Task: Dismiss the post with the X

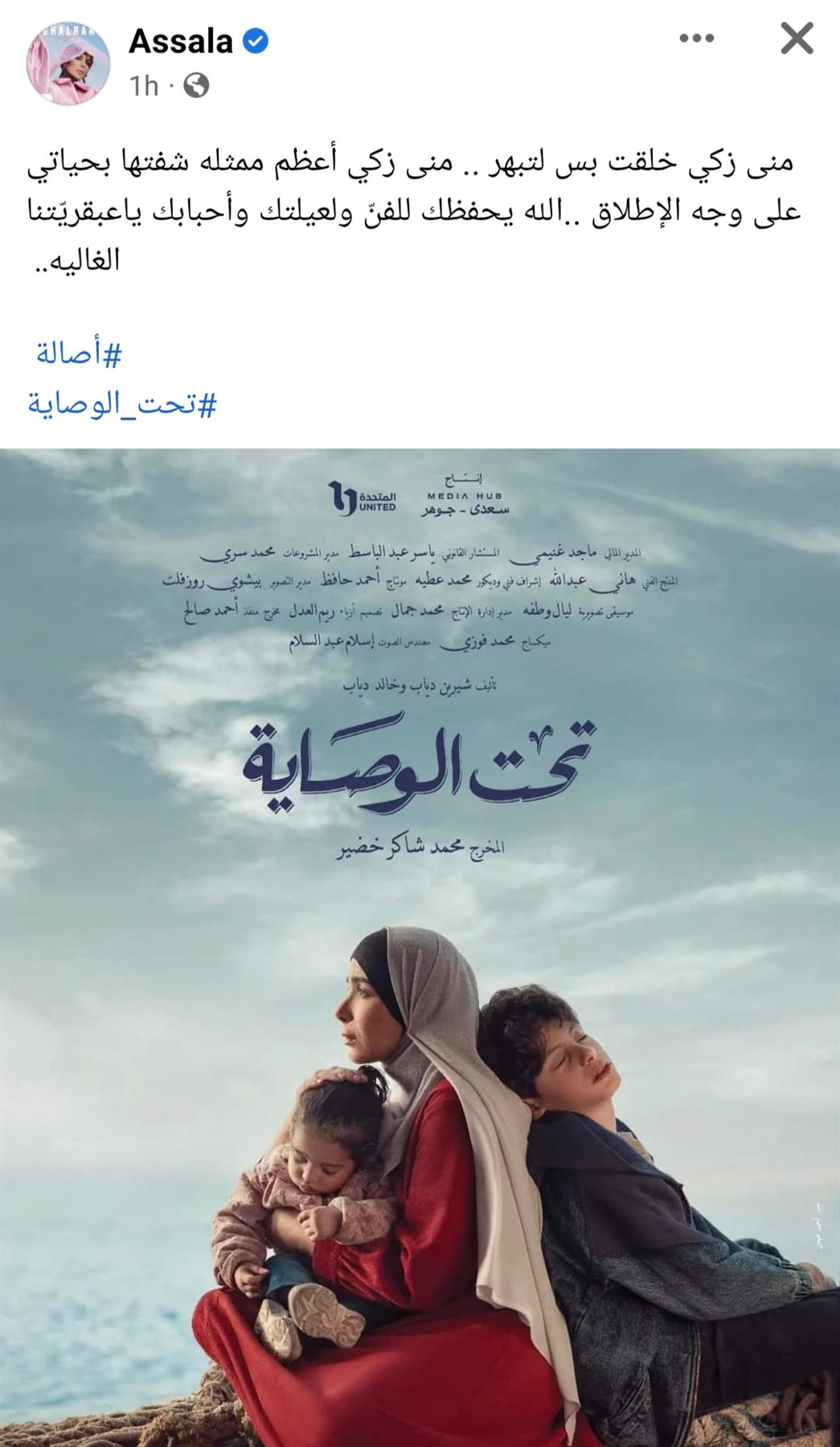Action: [796, 39]
